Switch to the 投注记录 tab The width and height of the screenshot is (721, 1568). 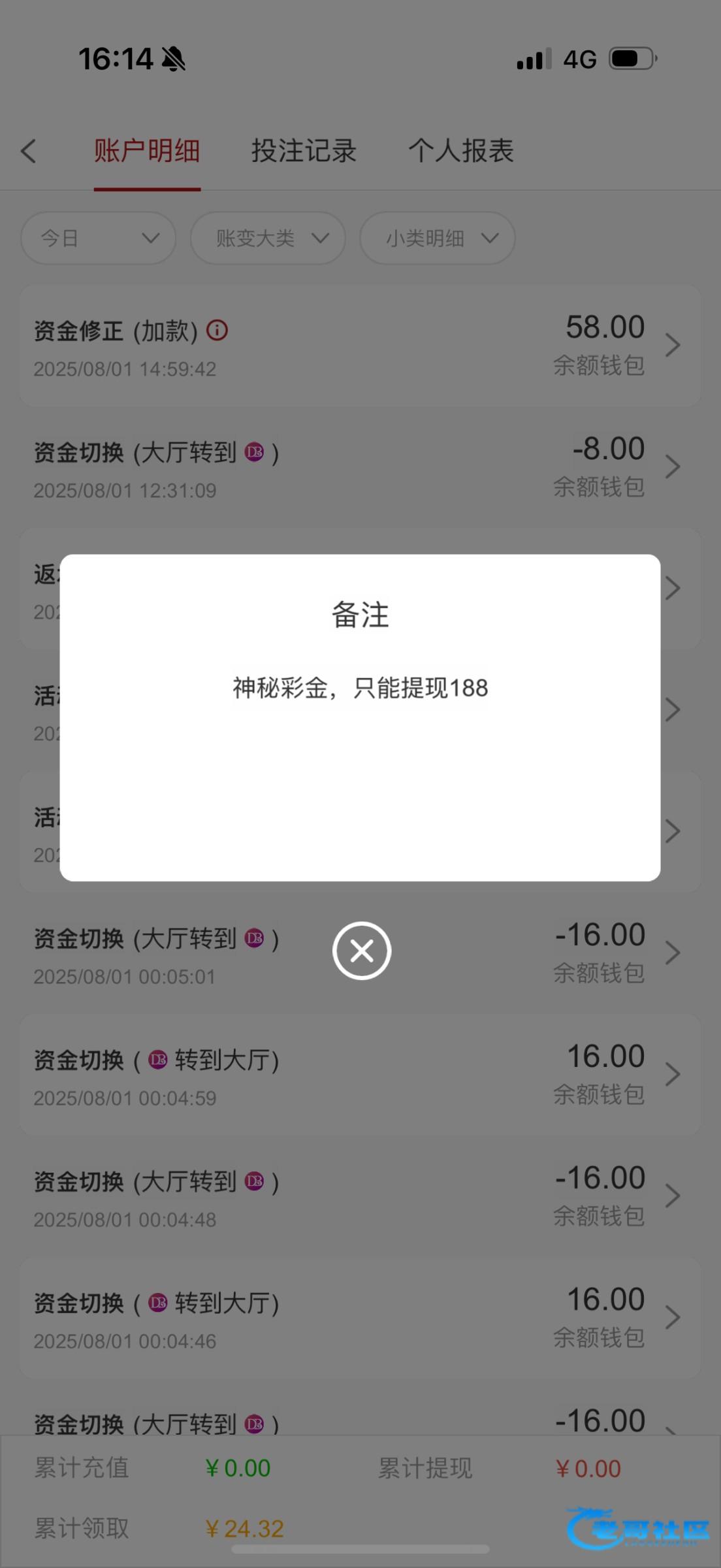pyautogui.click(x=304, y=151)
